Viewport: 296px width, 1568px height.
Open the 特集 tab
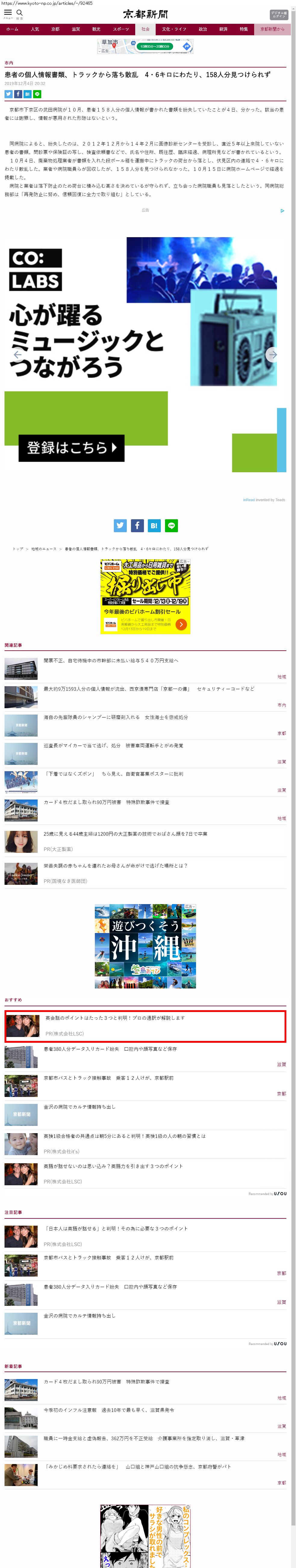coord(243,29)
